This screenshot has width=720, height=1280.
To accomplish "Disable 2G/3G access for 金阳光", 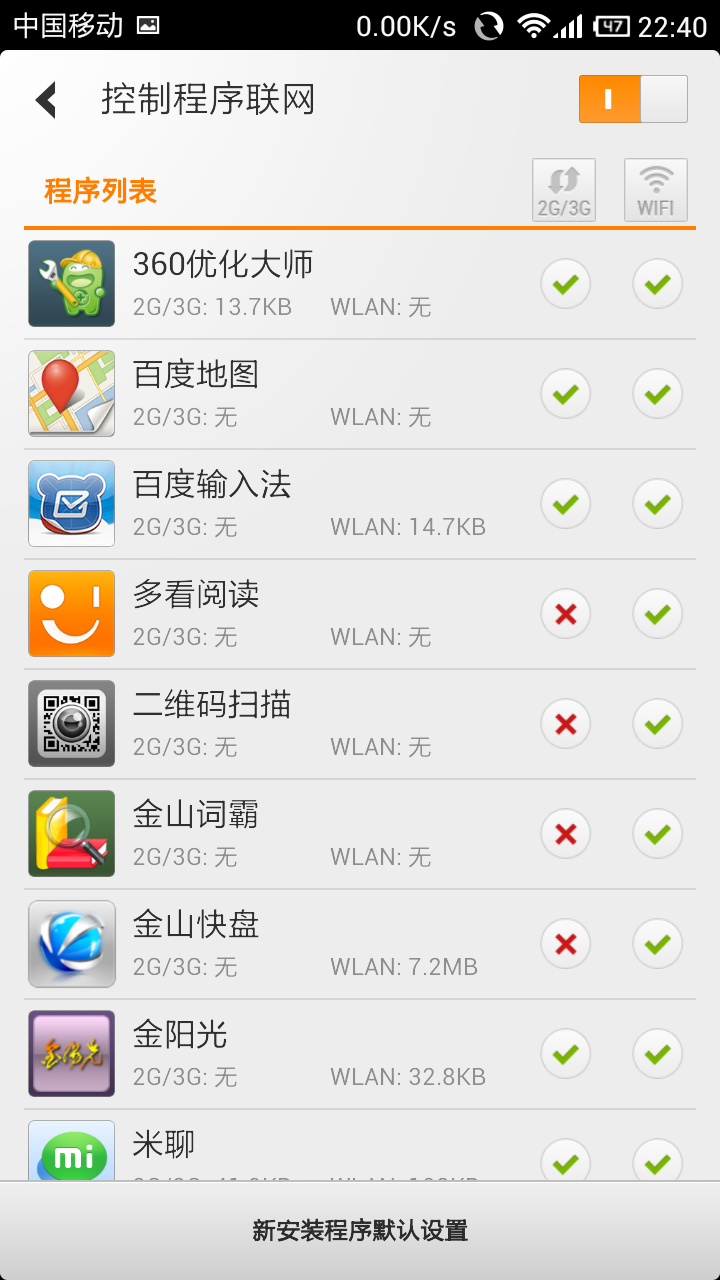I will point(566,1054).
